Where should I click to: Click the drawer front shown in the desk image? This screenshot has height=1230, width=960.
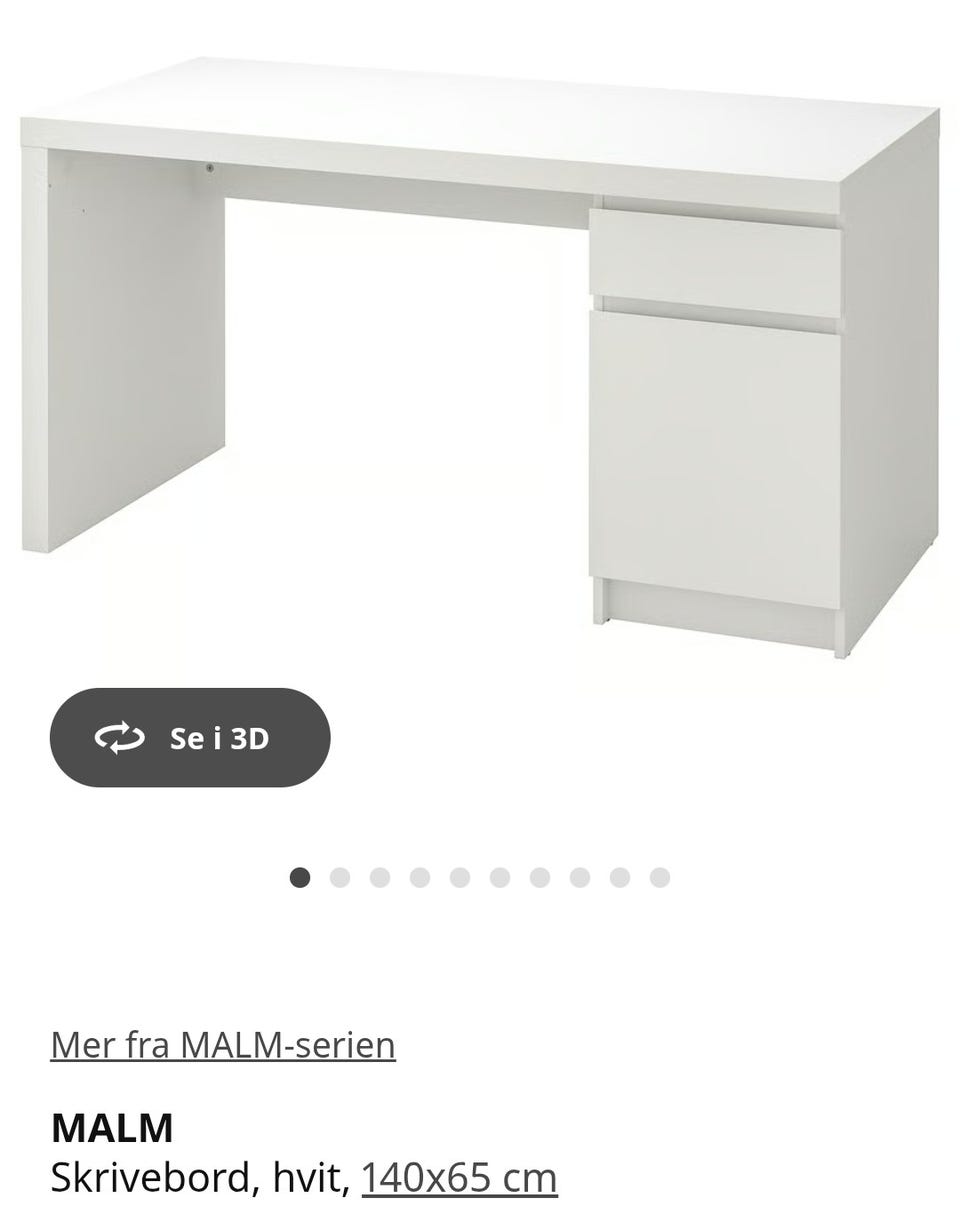(715, 255)
